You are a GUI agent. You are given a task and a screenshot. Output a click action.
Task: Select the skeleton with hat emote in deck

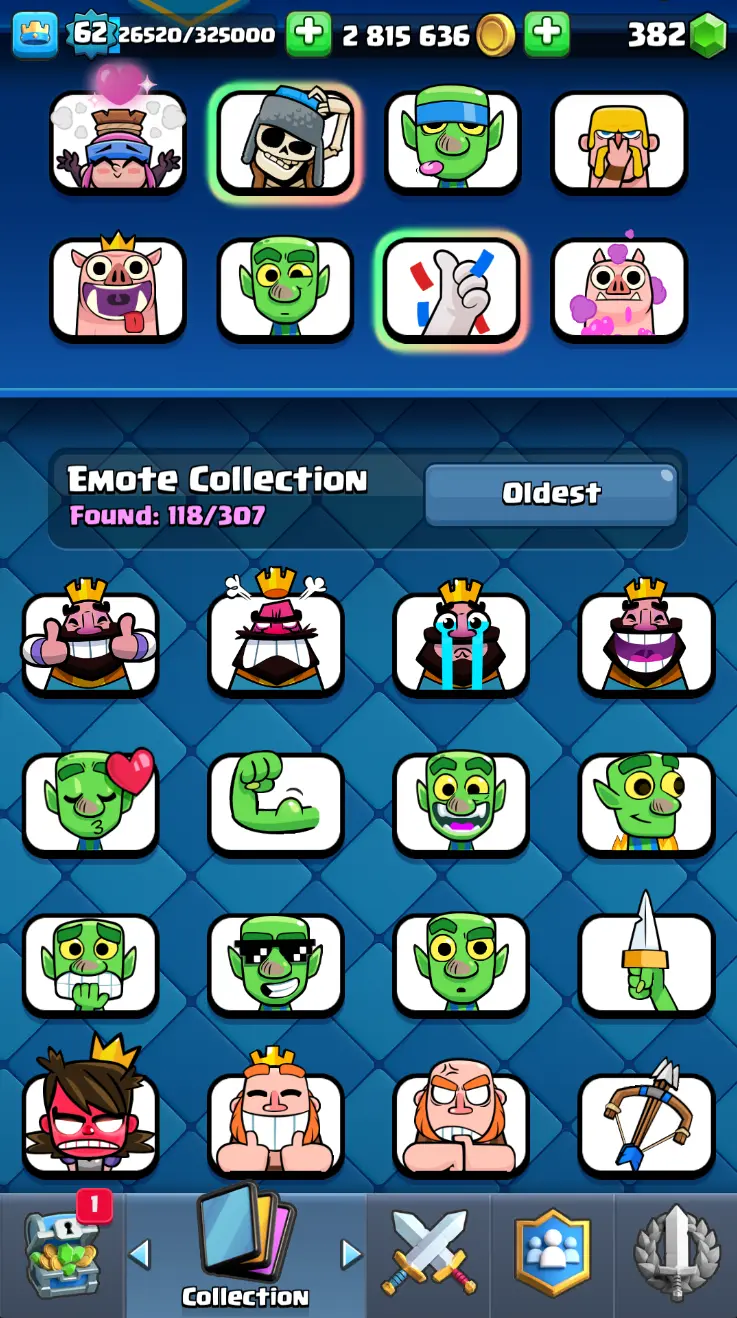(285, 141)
